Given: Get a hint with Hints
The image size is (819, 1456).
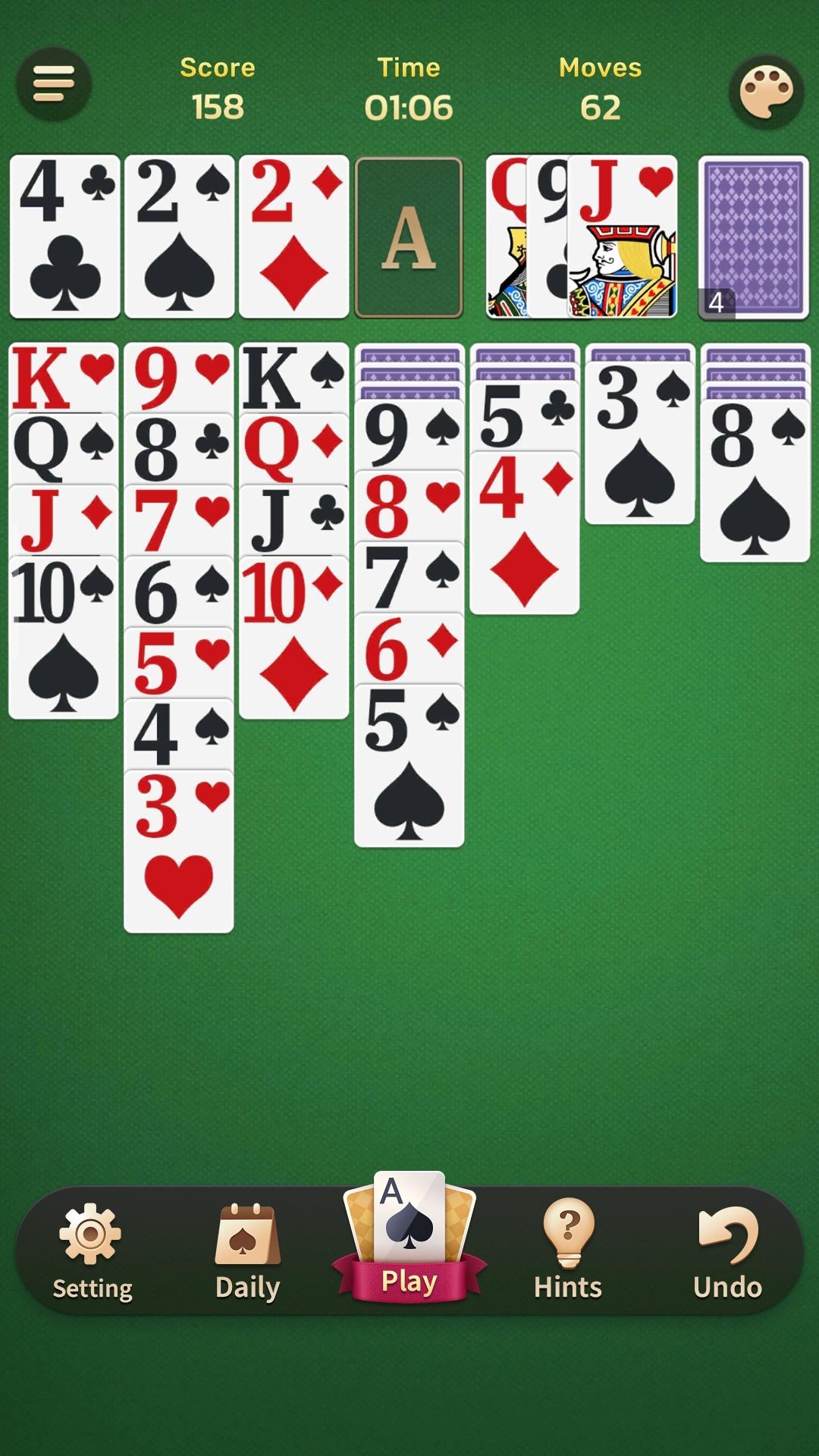Looking at the screenshot, I should click(x=568, y=1251).
